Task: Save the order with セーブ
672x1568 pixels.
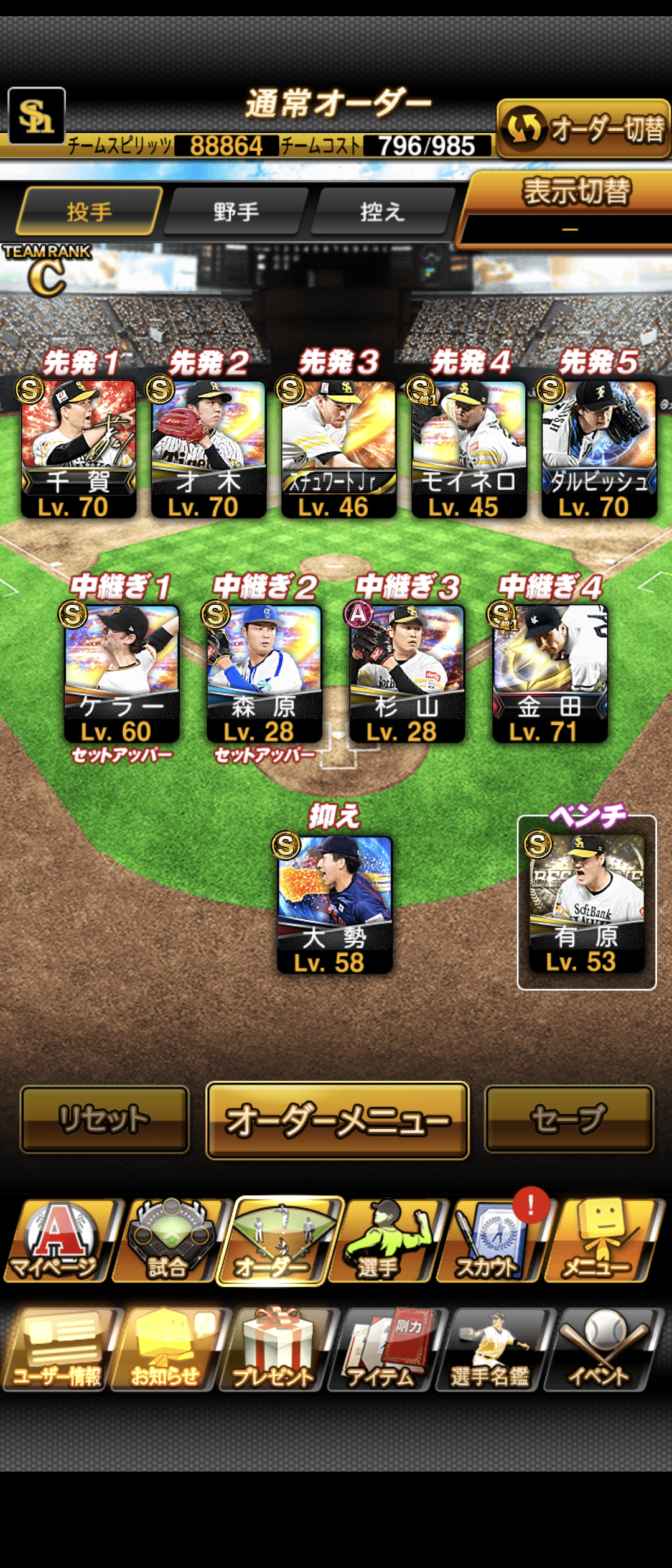Action: [x=569, y=1119]
